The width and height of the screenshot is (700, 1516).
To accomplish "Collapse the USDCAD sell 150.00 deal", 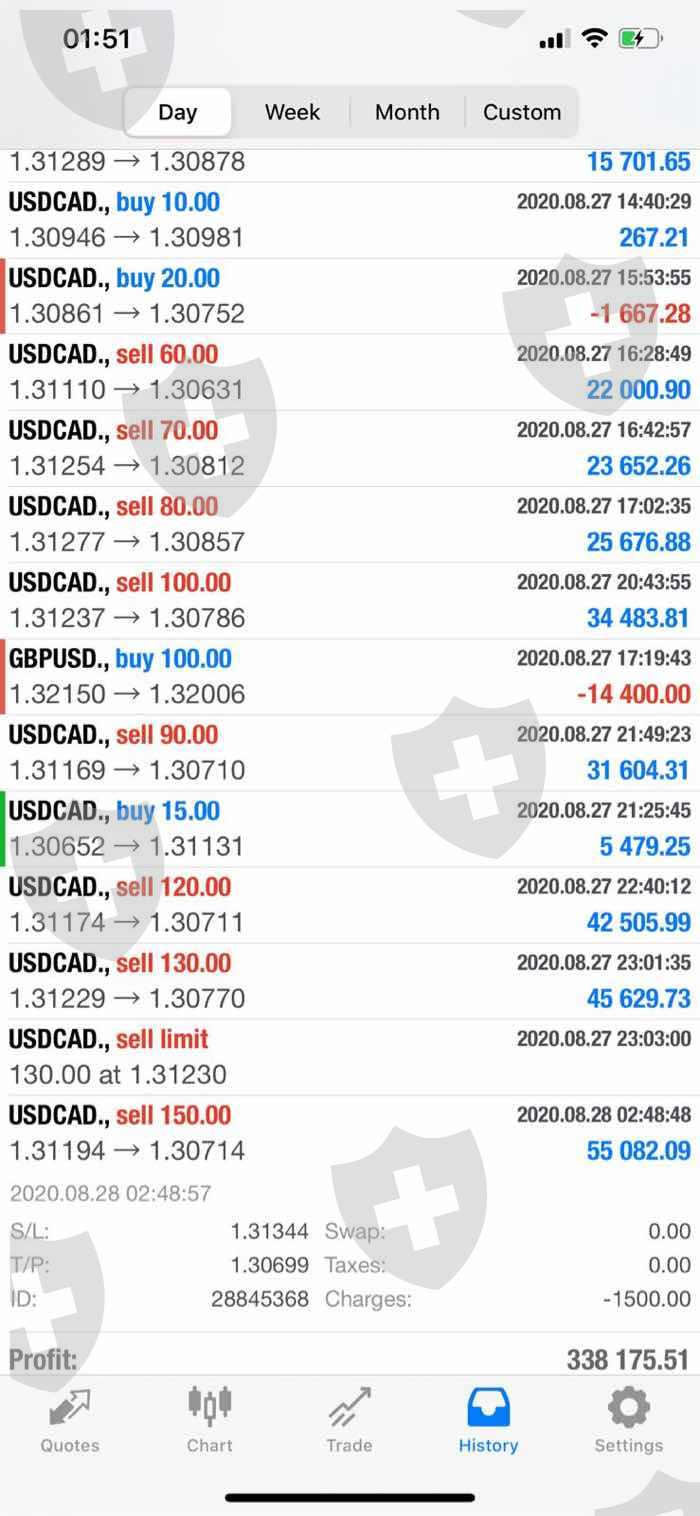I will 350,1133.
